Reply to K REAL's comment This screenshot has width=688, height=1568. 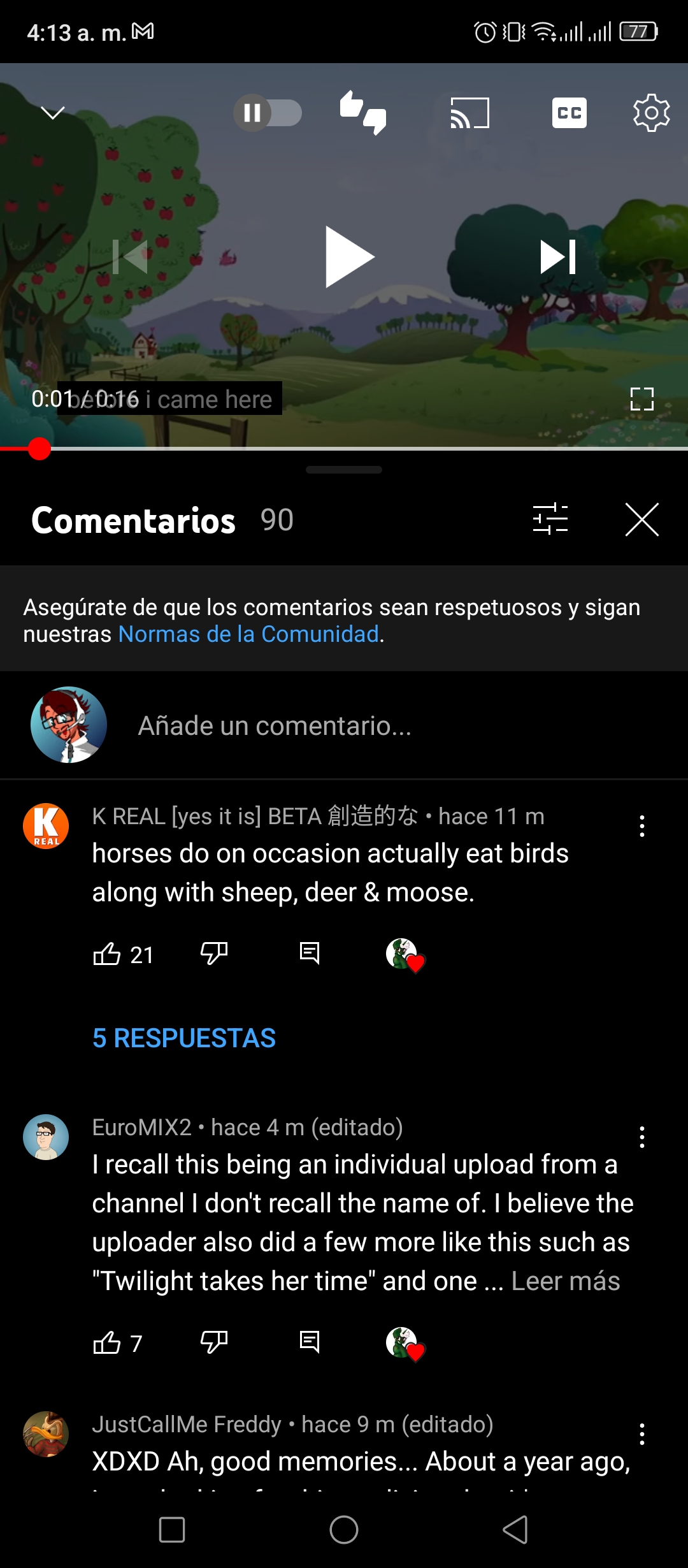tap(310, 954)
